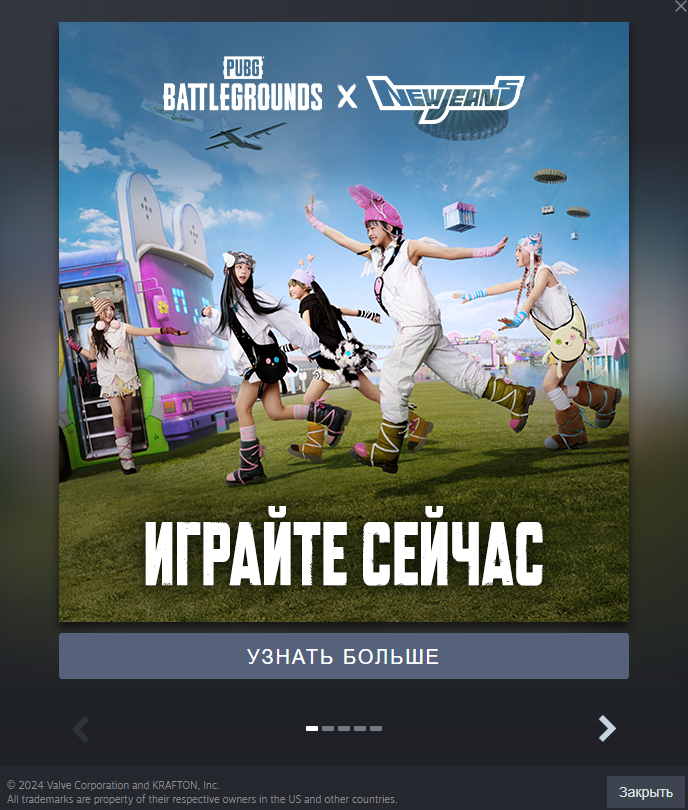The image size is (688, 810).
Task: Go to the next promo slide
Action: tap(606, 729)
